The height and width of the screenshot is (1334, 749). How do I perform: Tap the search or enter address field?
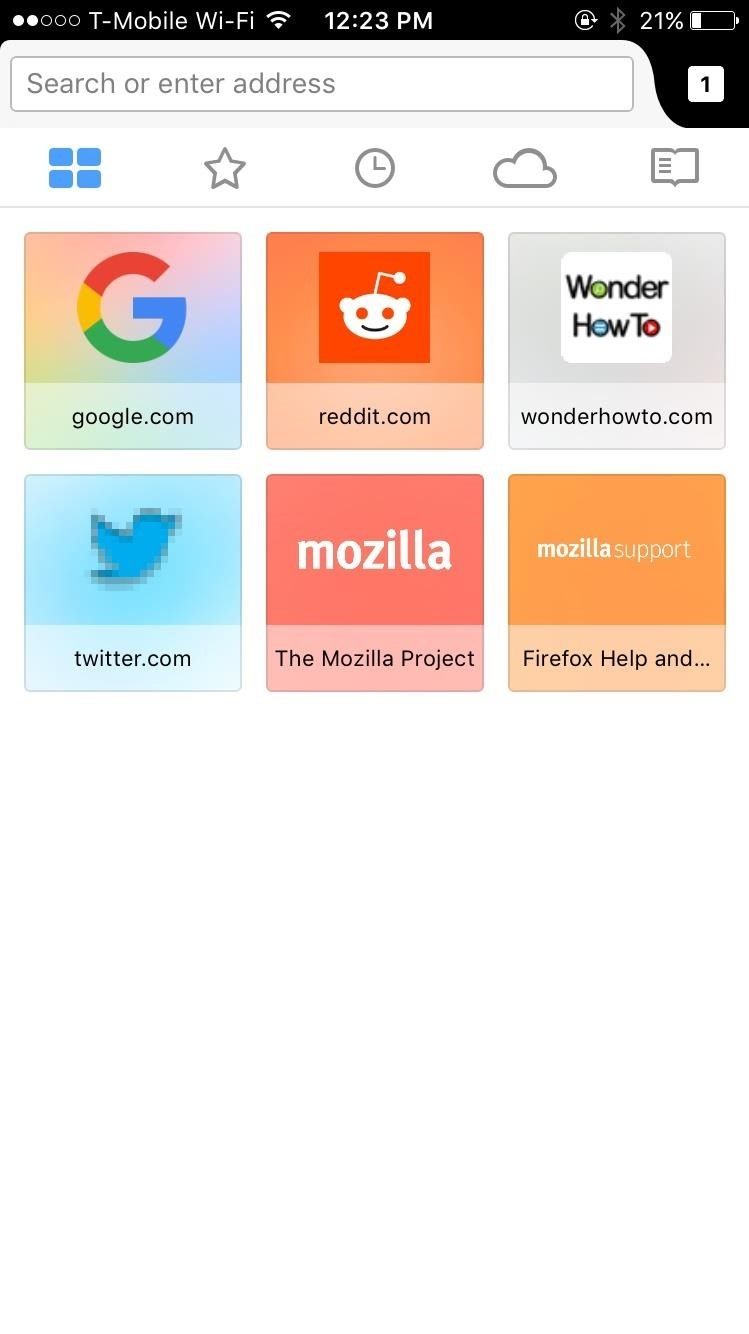click(322, 84)
